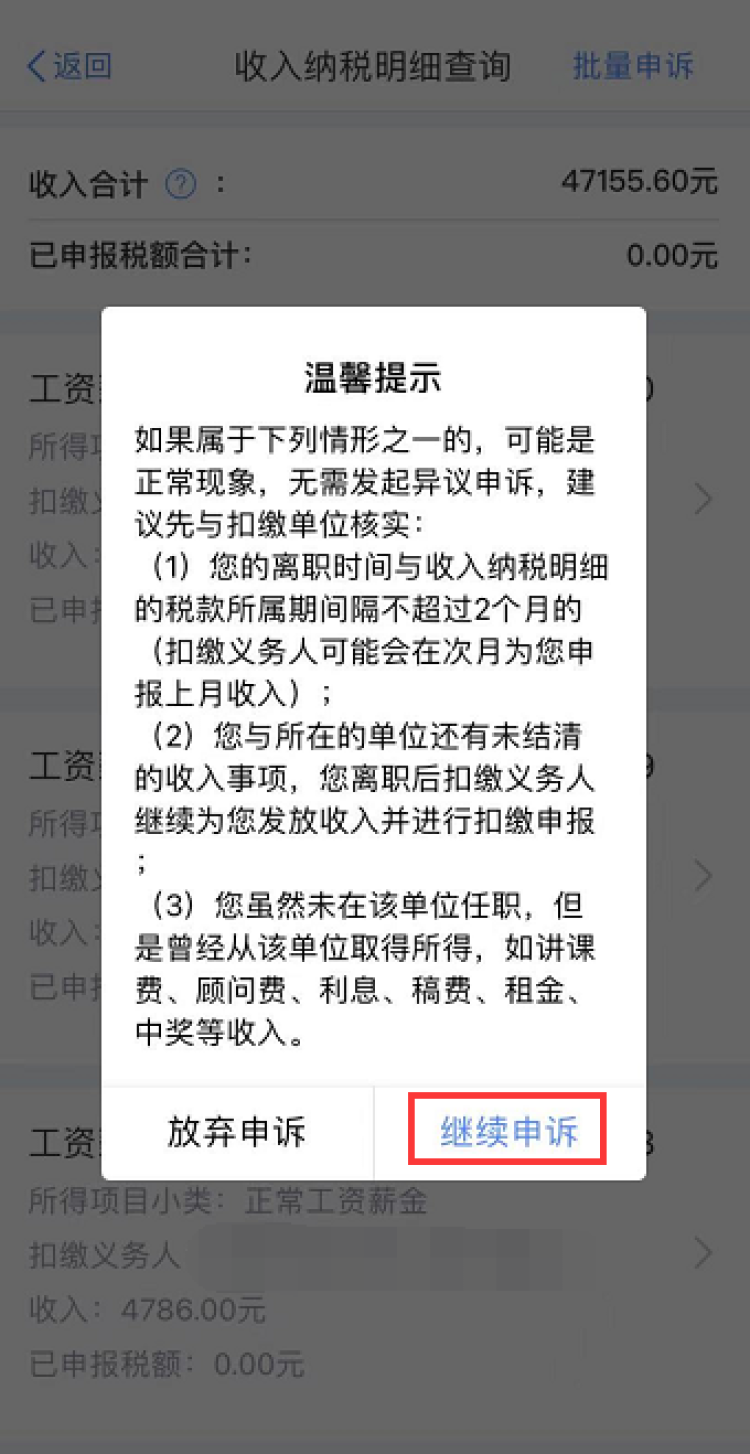
Task: Tap 继续申诉 to continue the appeal
Action: (x=508, y=1132)
